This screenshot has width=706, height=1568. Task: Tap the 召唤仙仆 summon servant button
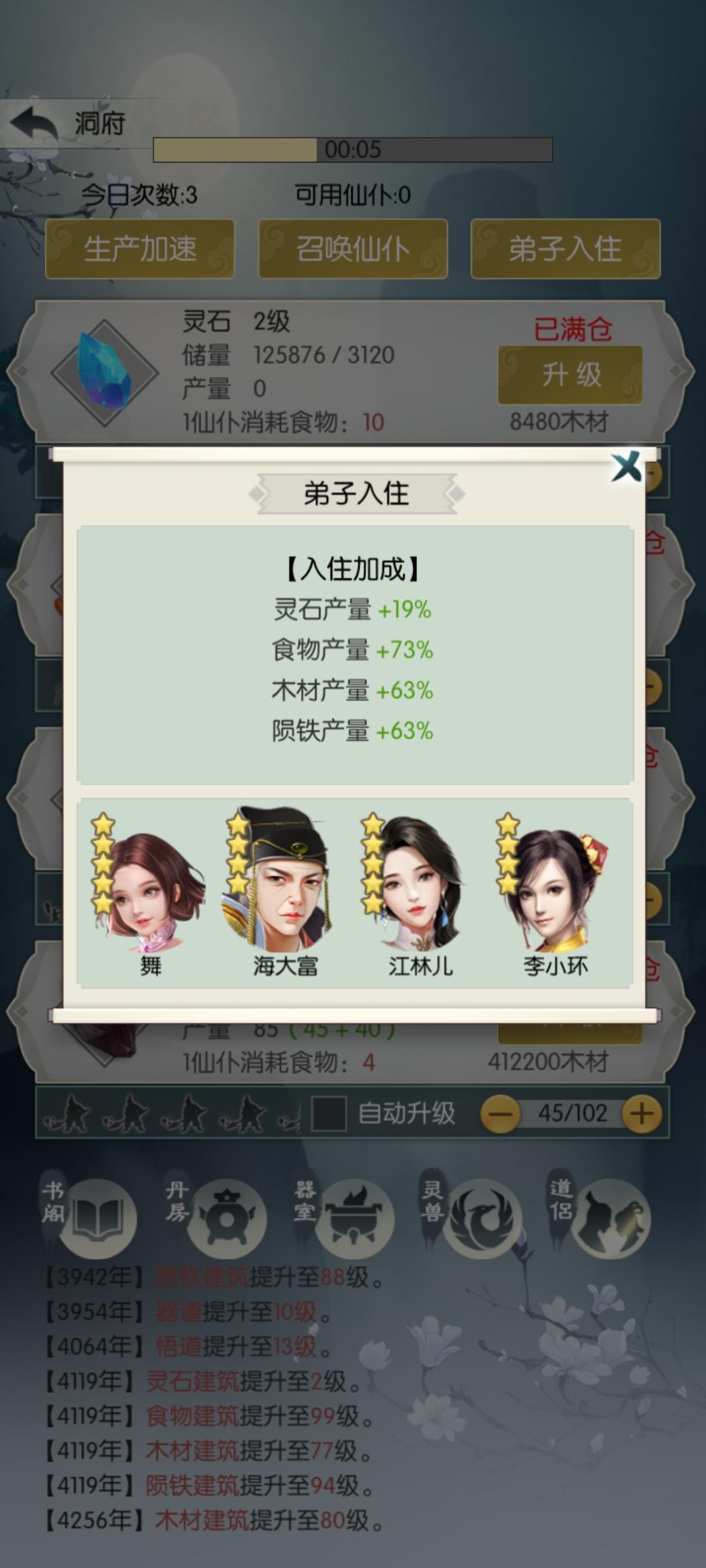click(x=352, y=249)
